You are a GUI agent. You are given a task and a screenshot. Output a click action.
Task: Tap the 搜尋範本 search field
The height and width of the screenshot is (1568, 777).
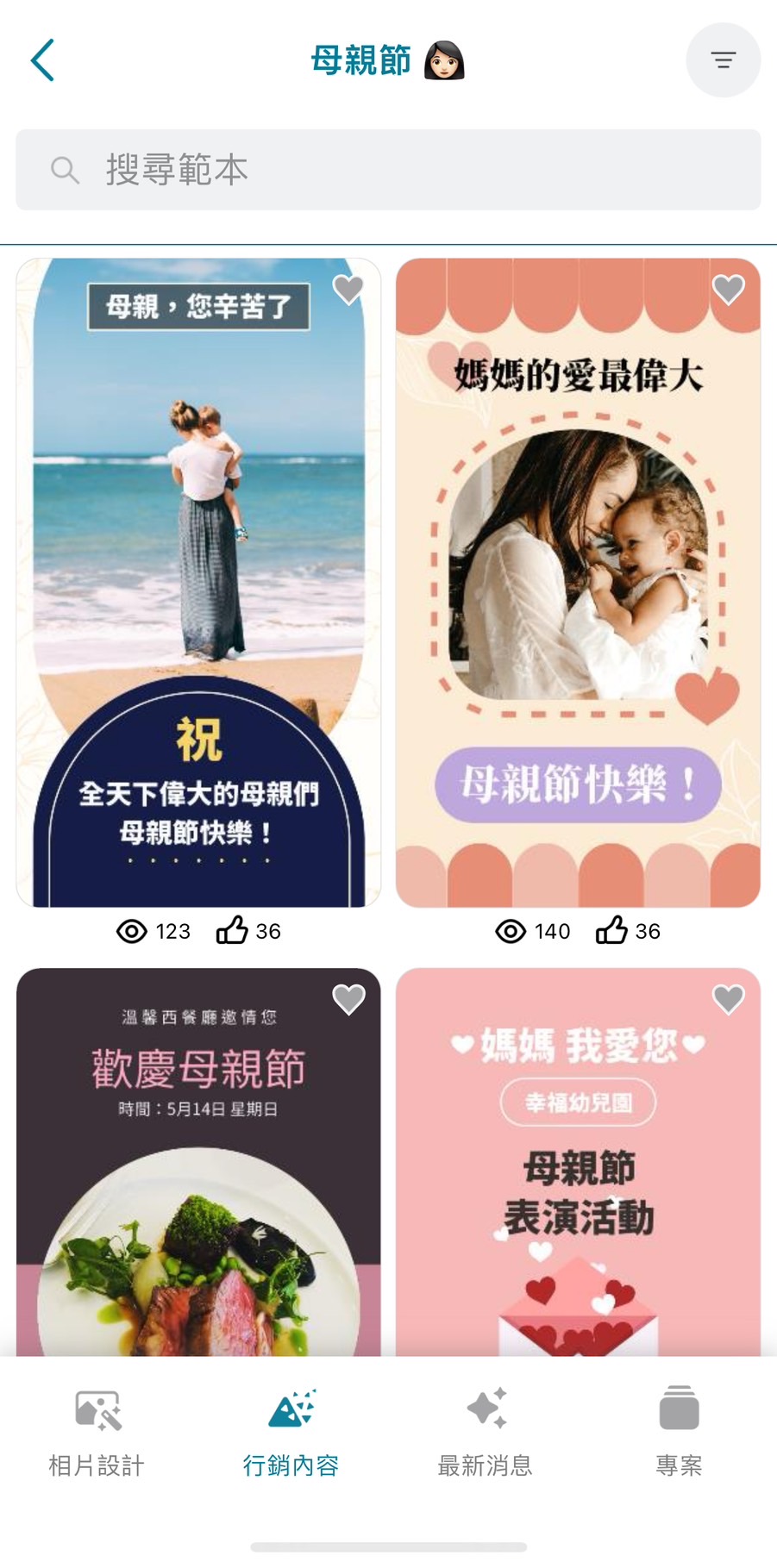tap(388, 170)
